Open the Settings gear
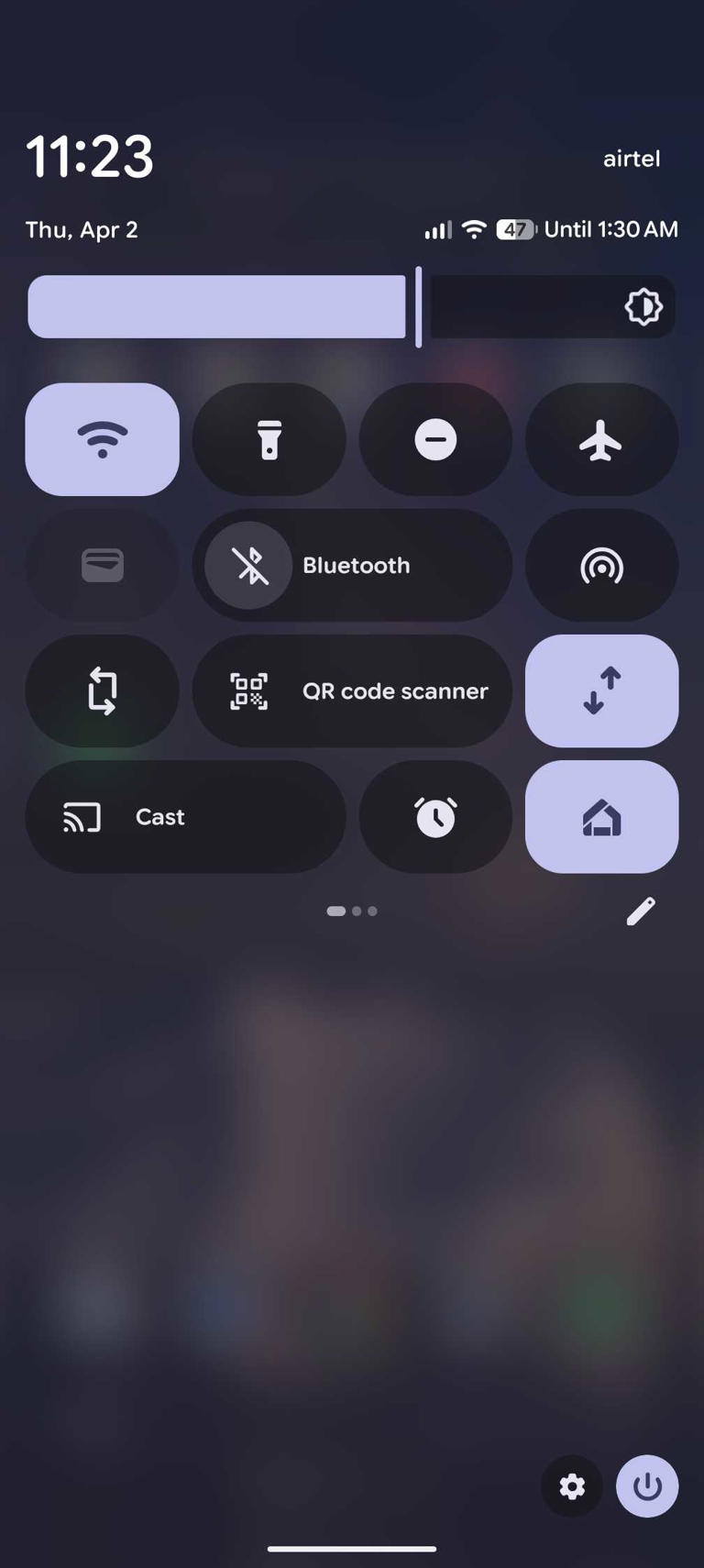 tap(571, 1486)
